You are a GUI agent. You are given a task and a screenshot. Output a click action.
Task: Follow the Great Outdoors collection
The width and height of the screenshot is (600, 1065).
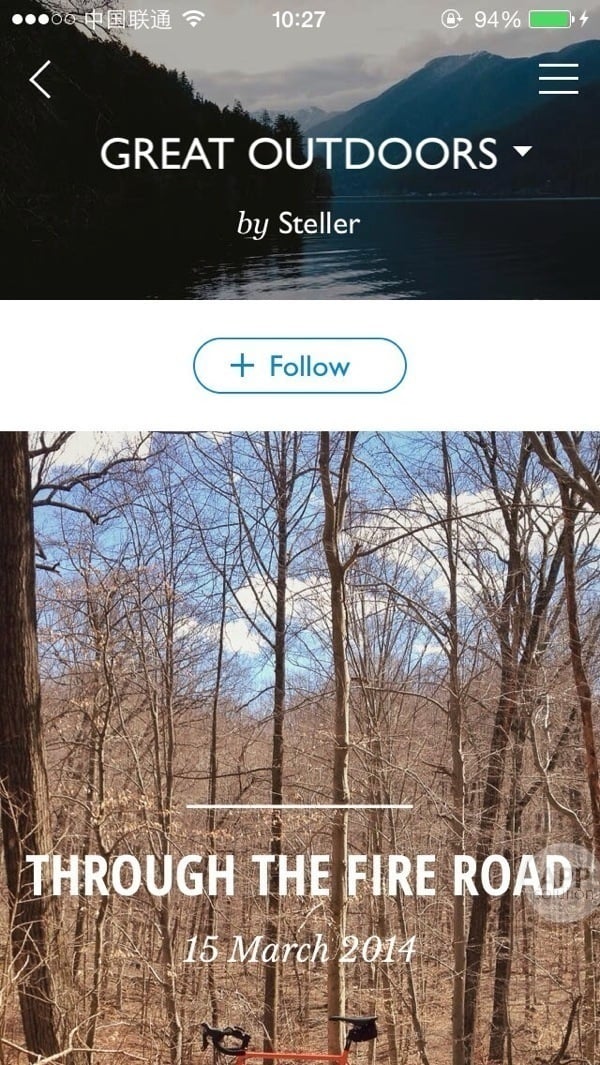point(300,366)
